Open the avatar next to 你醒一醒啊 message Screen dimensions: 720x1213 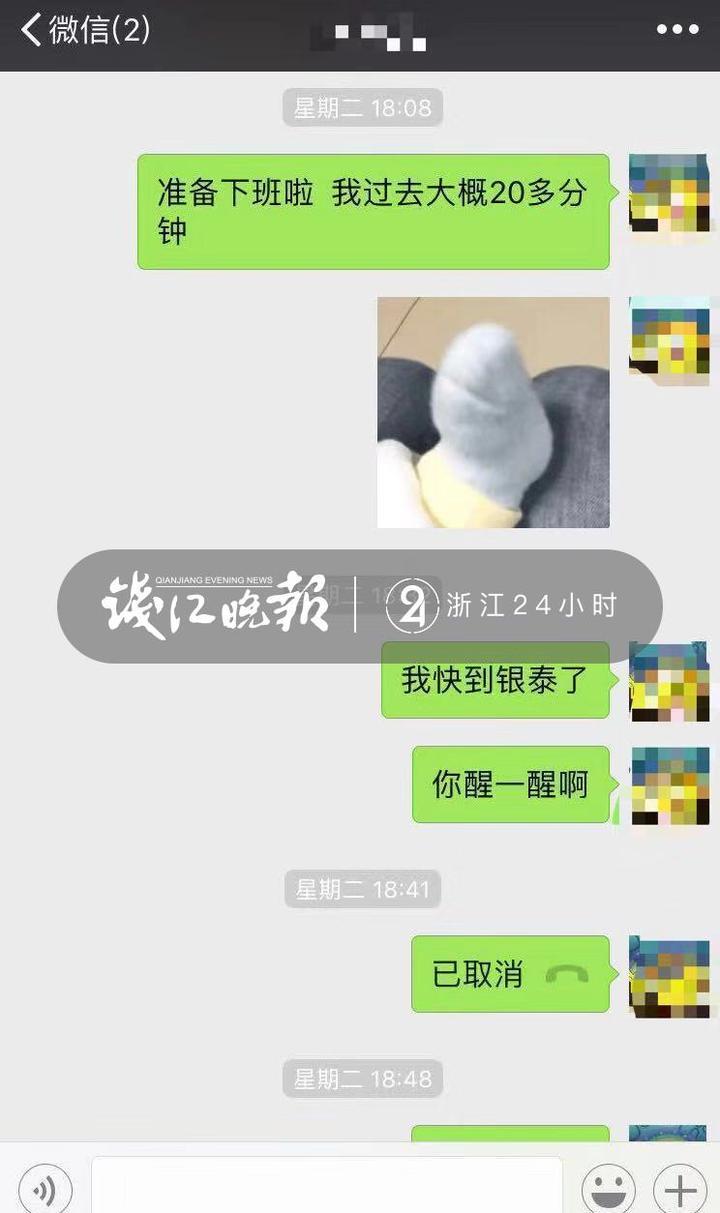(x=669, y=786)
